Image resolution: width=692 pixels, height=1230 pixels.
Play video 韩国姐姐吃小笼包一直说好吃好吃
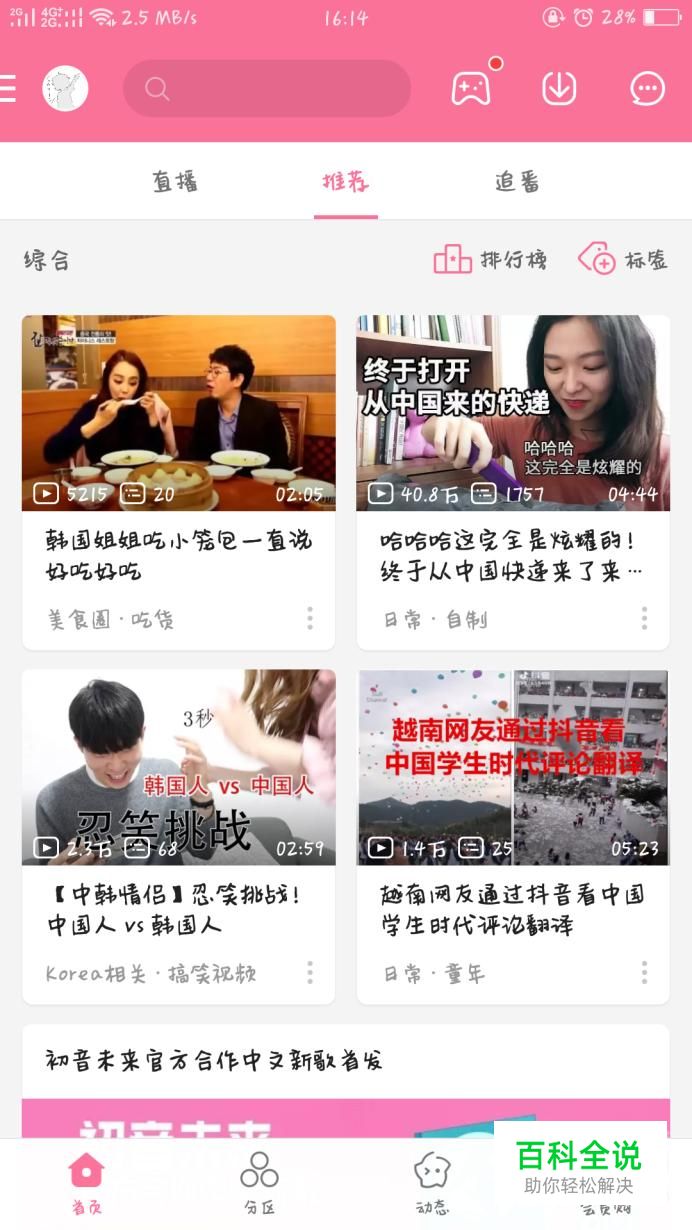coord(179,413)
